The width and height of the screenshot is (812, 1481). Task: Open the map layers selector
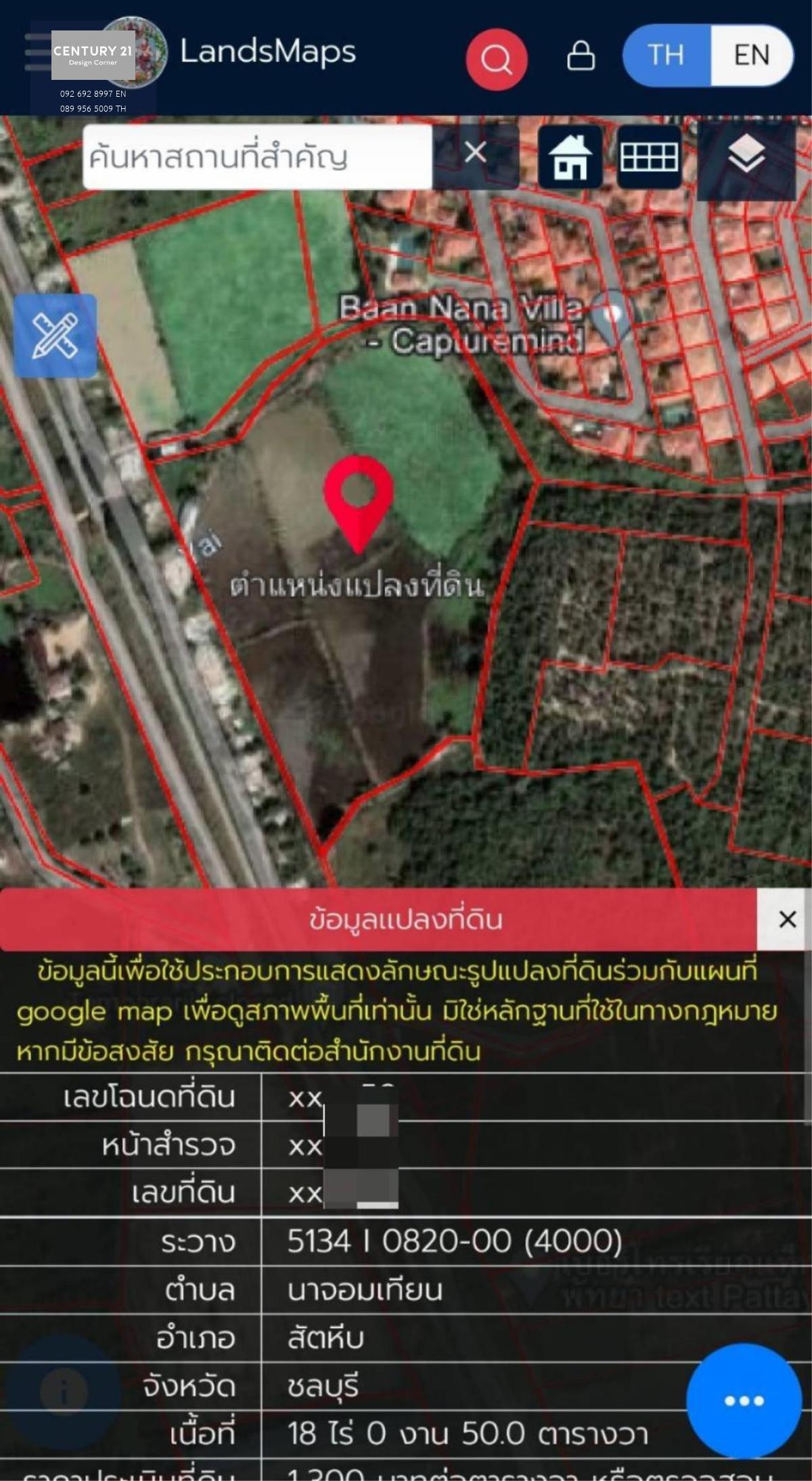pyautogui.click(x=746, y=157)
